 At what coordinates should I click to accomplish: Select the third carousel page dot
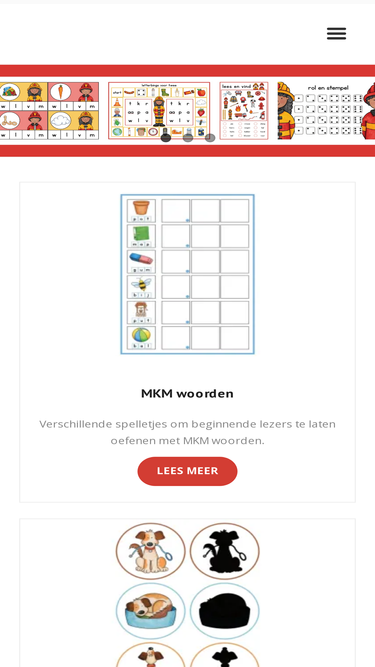[x=210, y=137]
